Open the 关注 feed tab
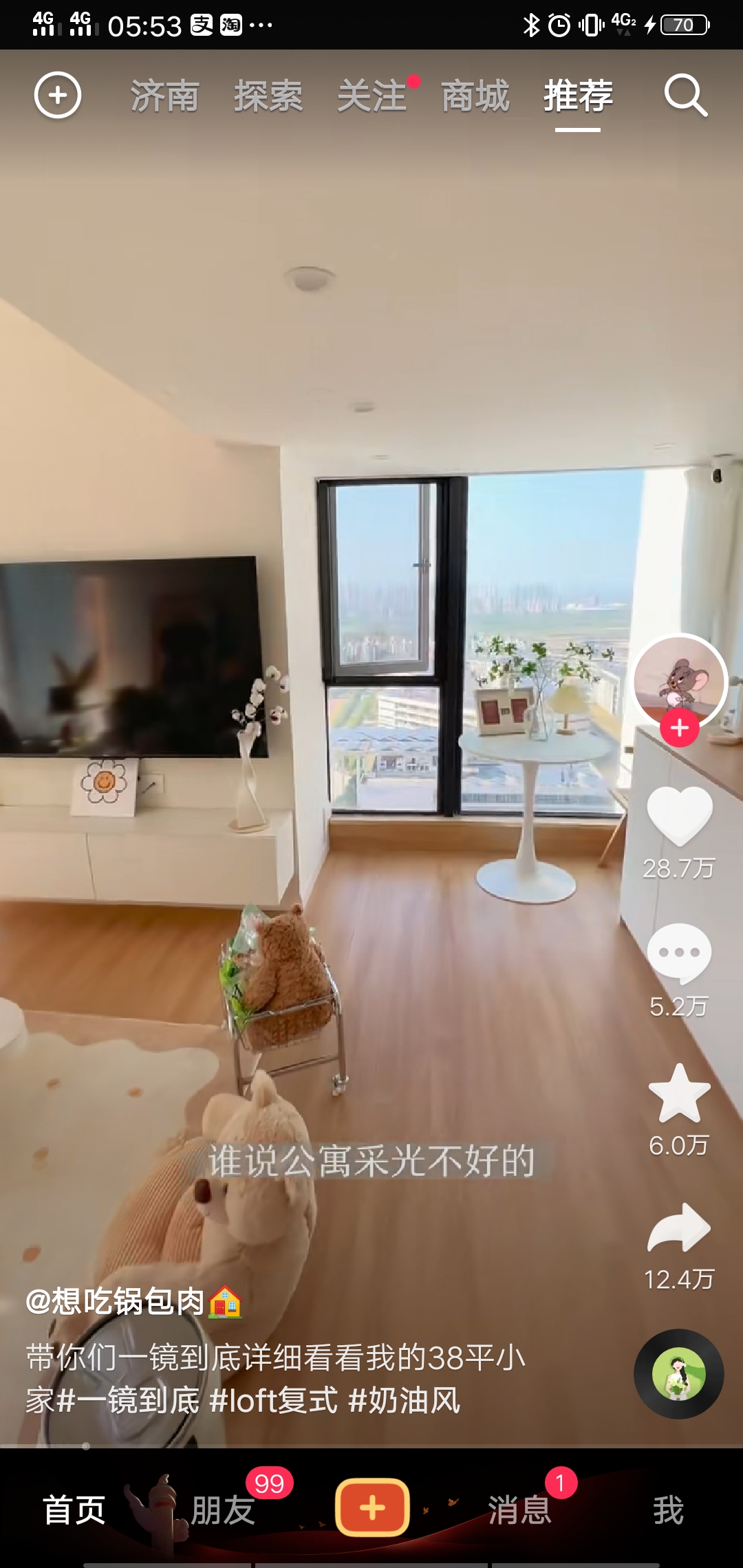This screenshot has width=743, height=1568. (372, 96)
